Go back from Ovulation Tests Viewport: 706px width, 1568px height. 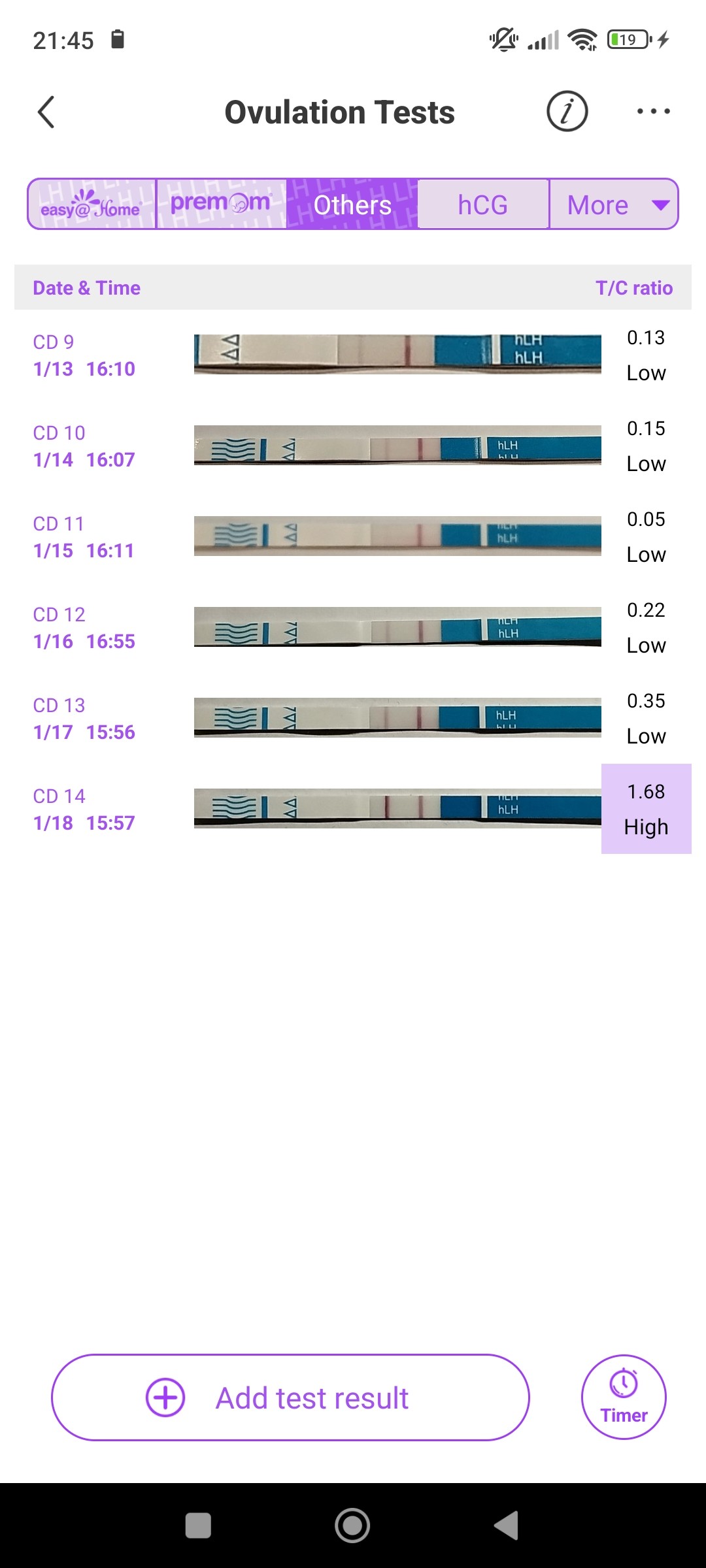46,112
